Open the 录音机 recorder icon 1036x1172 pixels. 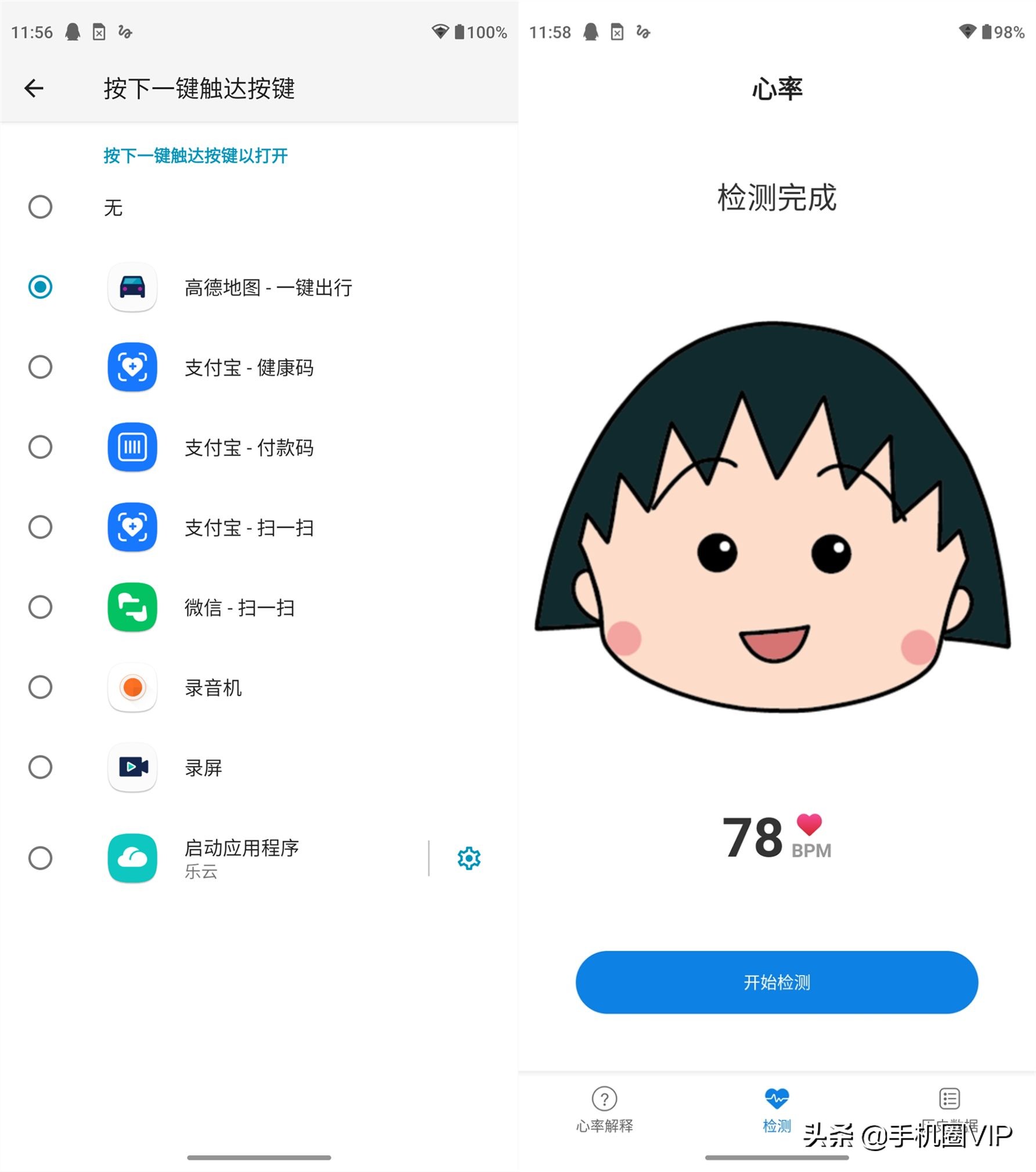tap(132, 689)
